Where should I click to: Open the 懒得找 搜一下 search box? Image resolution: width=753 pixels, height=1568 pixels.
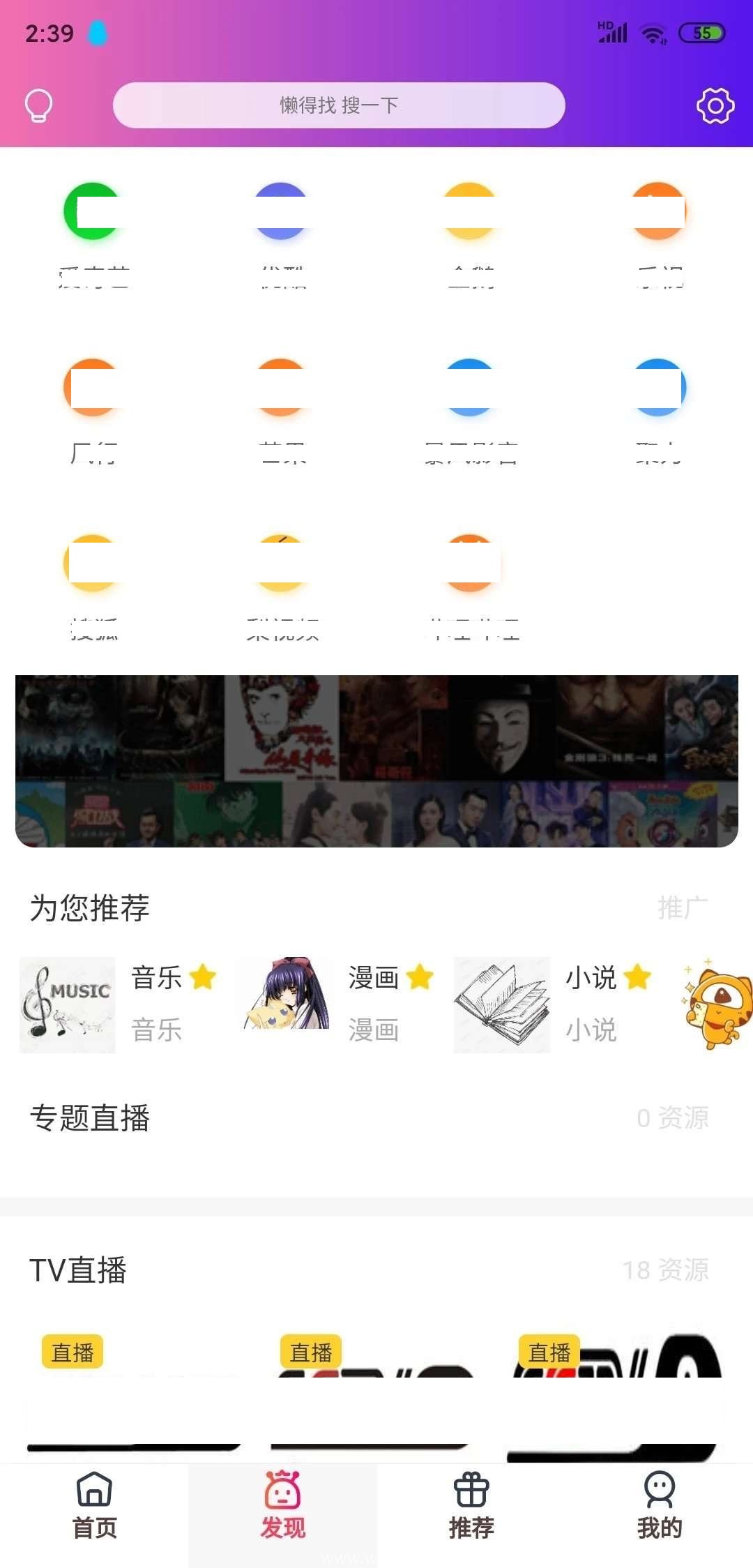click(339, 105)
